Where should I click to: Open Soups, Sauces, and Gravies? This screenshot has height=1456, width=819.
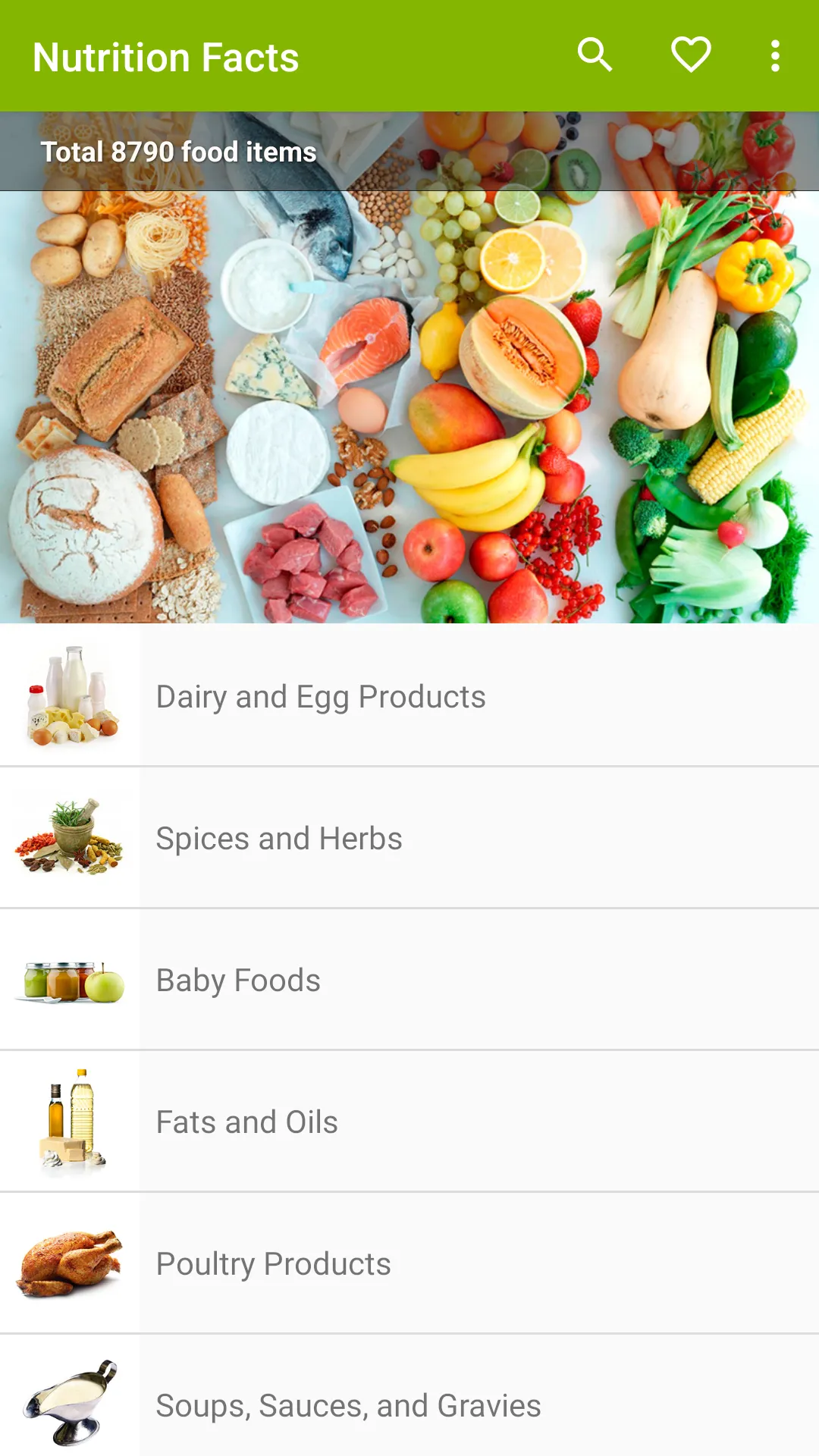(x=409, y=1396)
